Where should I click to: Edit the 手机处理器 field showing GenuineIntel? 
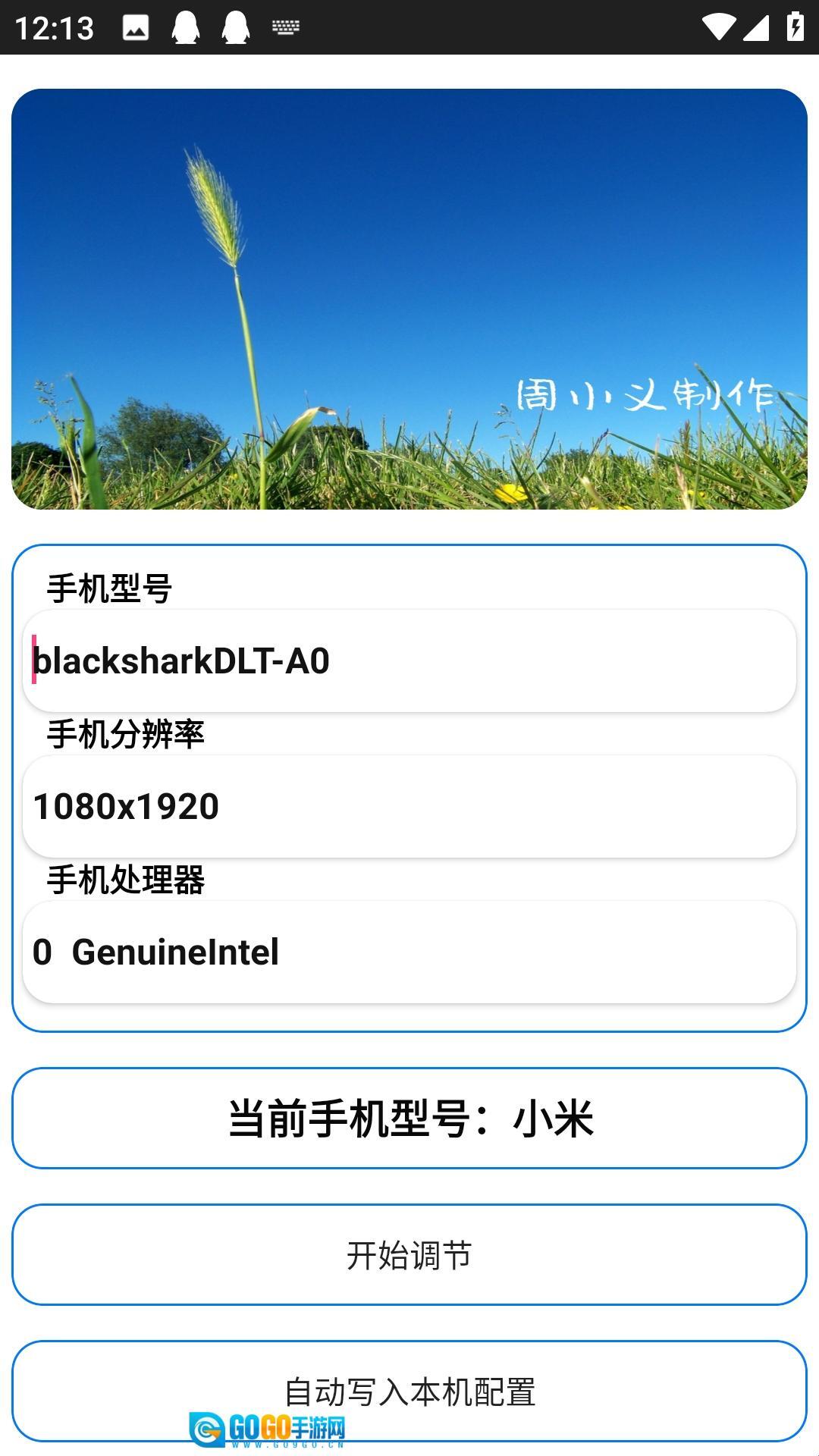[x=409, y=952]
